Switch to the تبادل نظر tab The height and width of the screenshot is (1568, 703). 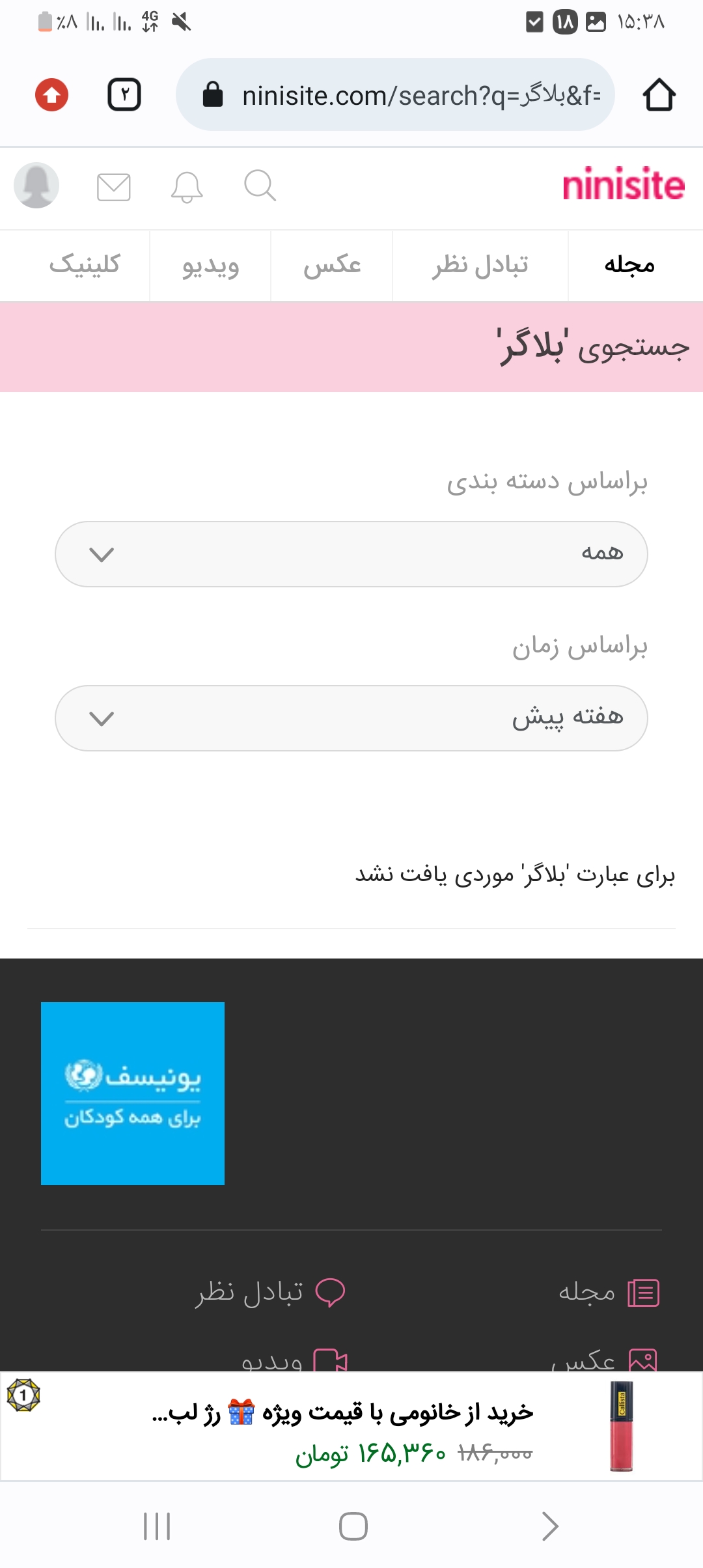480,265
